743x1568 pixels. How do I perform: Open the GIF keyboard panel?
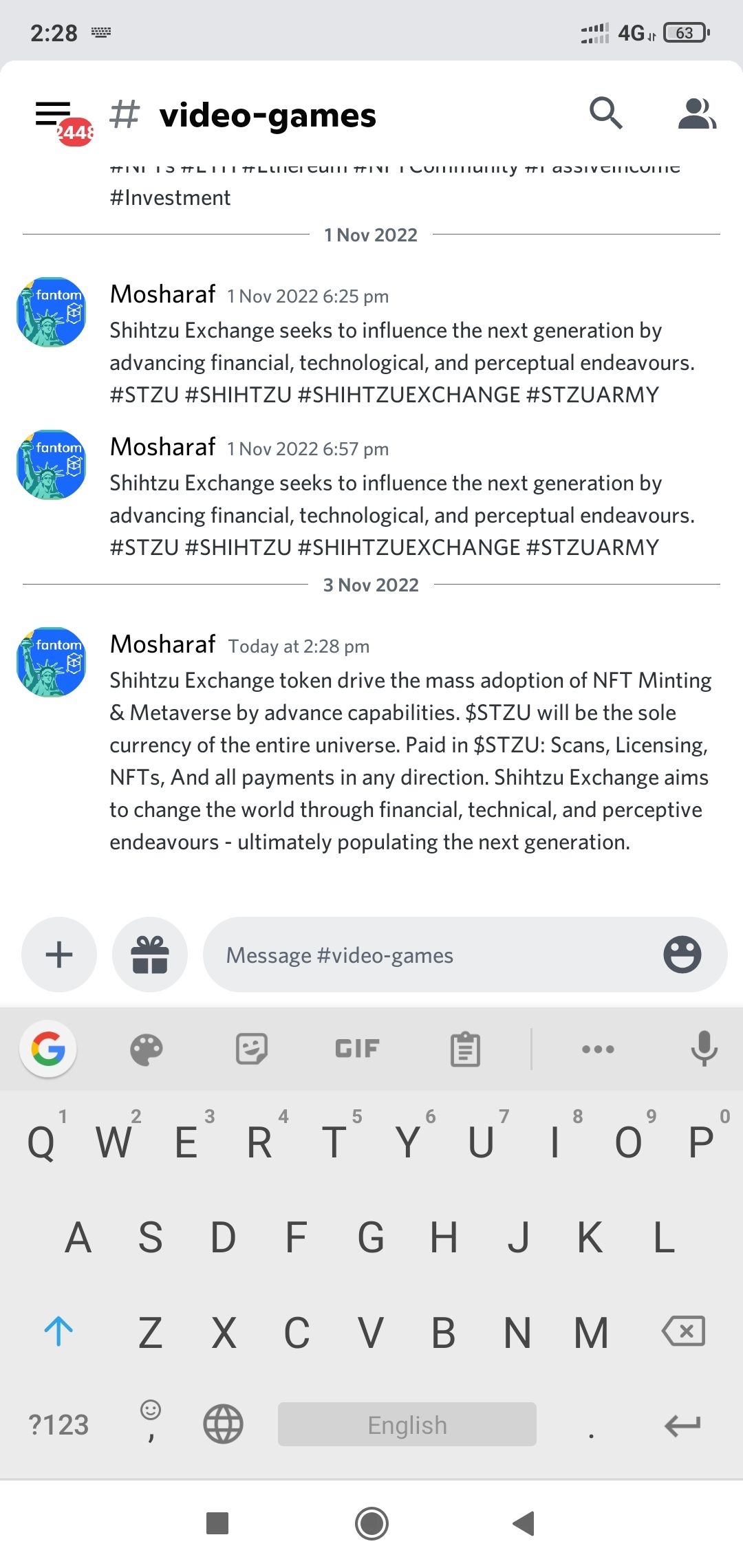(x=357, y=1049)
